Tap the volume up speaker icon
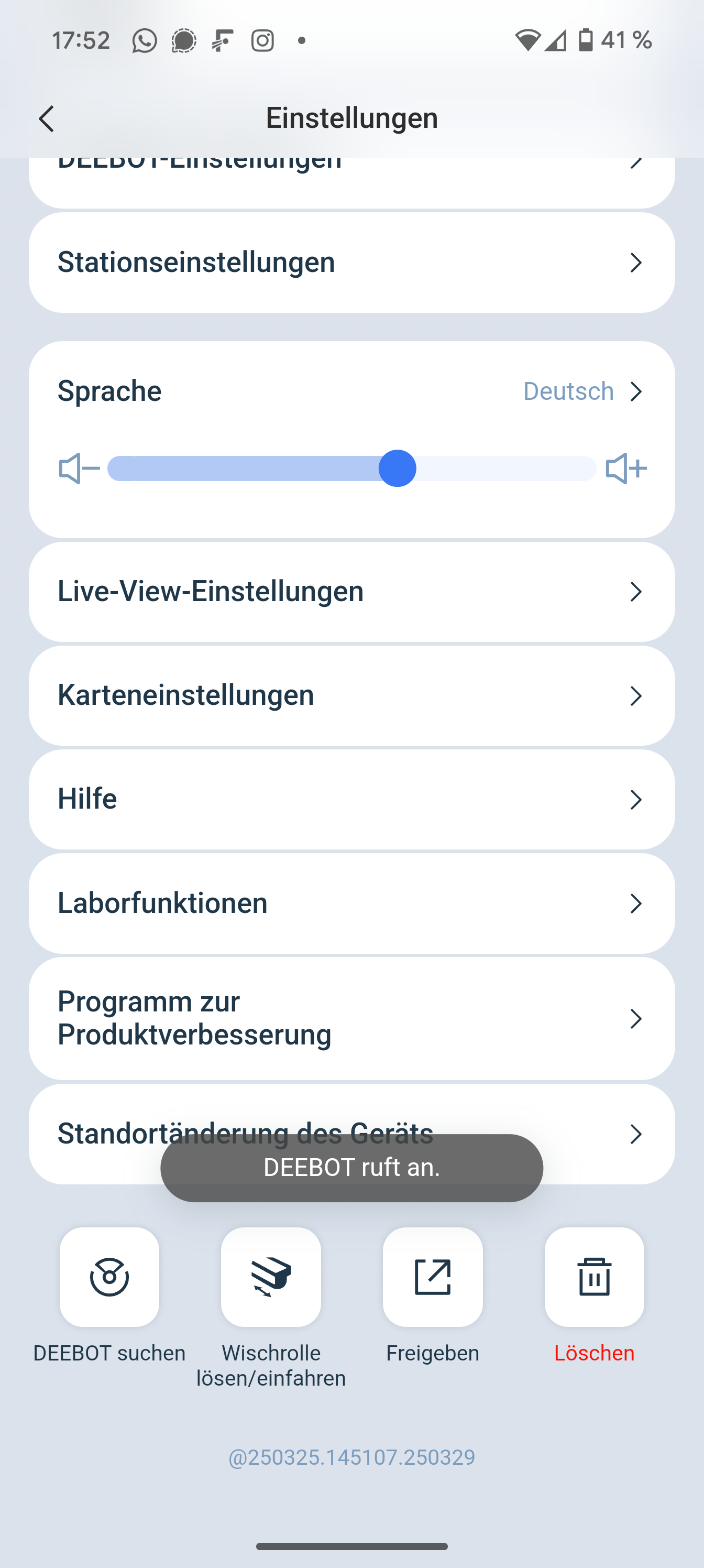The image size is (704, 1568). [x=625, y=468]
